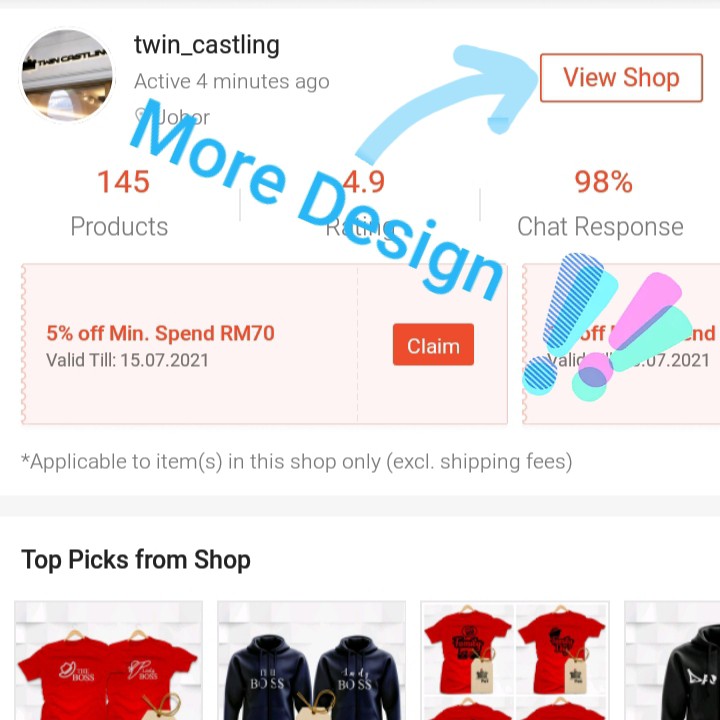This screenshot has height=720, width=720.
Task: Claim the 5% off Min. Spend RM70 voucher
Action: click(x=433, y=344)
